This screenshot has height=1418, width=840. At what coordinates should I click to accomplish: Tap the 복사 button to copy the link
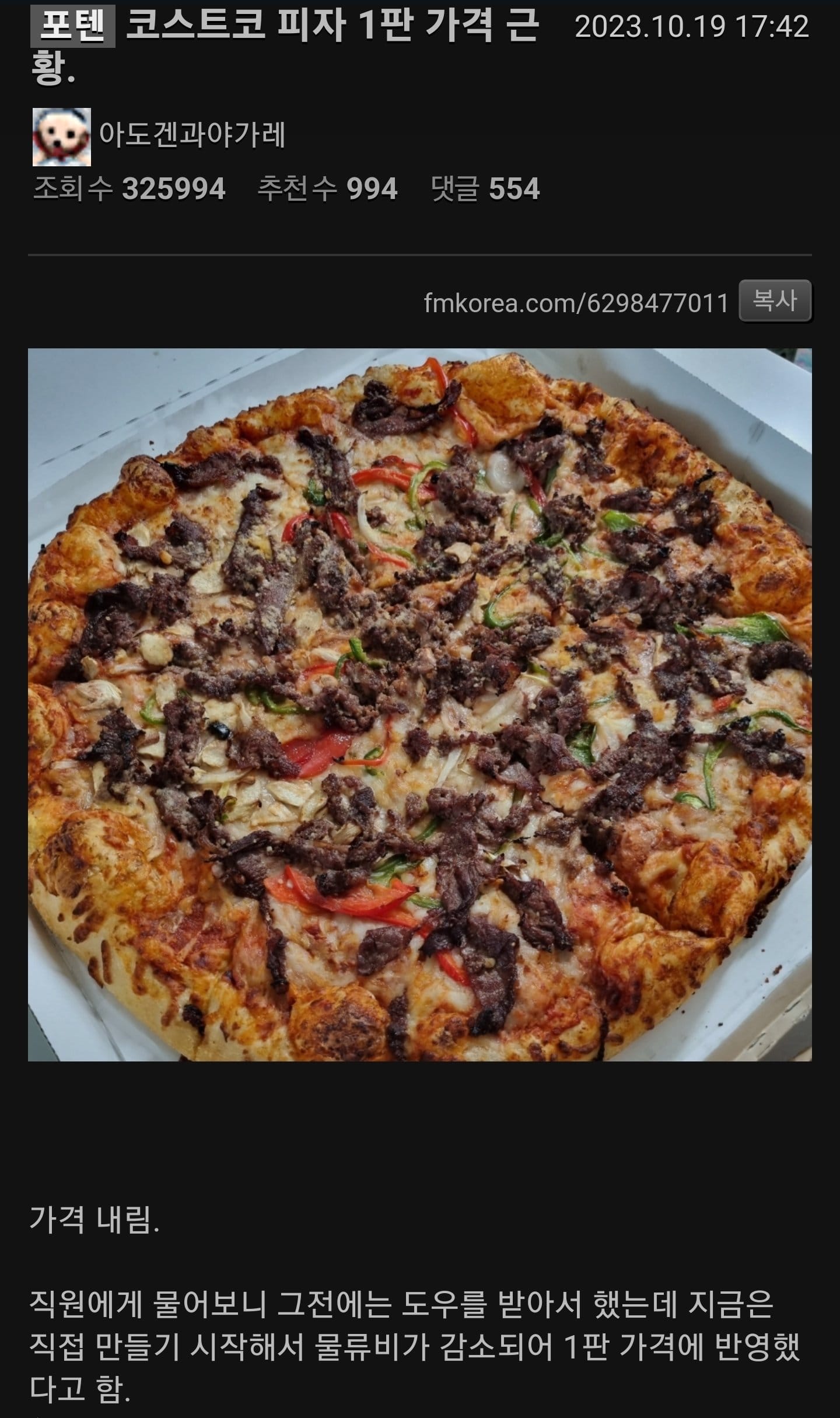click(775, 301)
